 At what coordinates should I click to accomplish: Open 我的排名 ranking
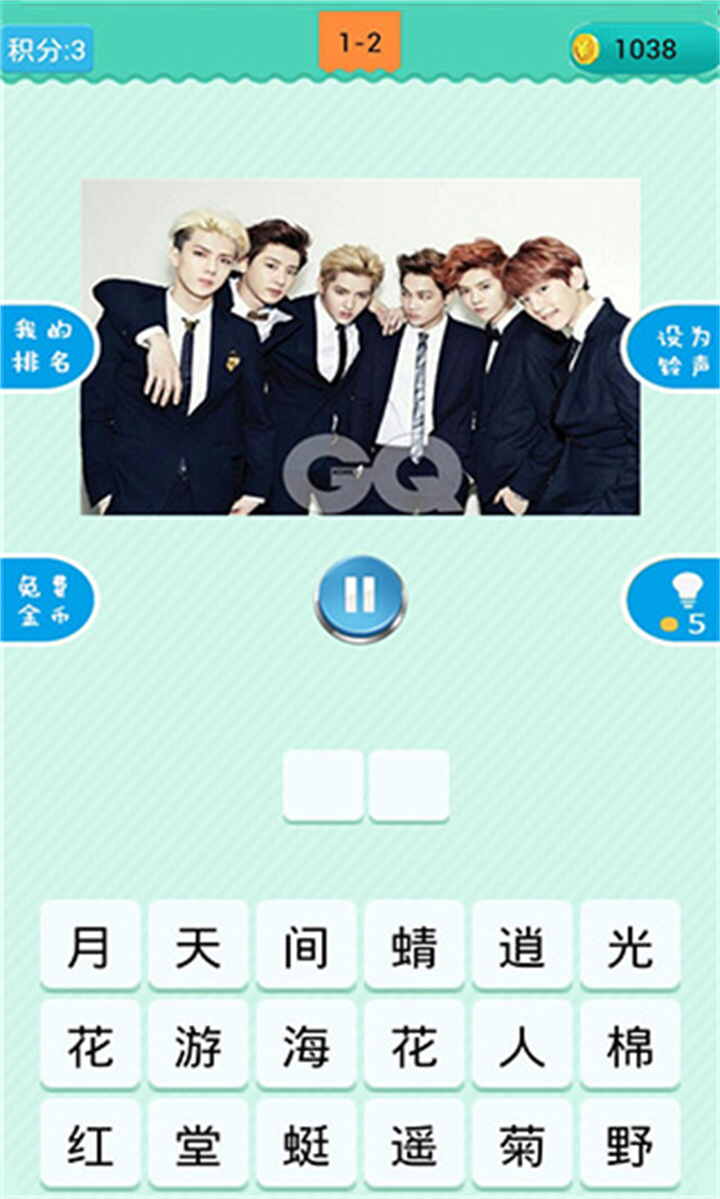[44, 345]
